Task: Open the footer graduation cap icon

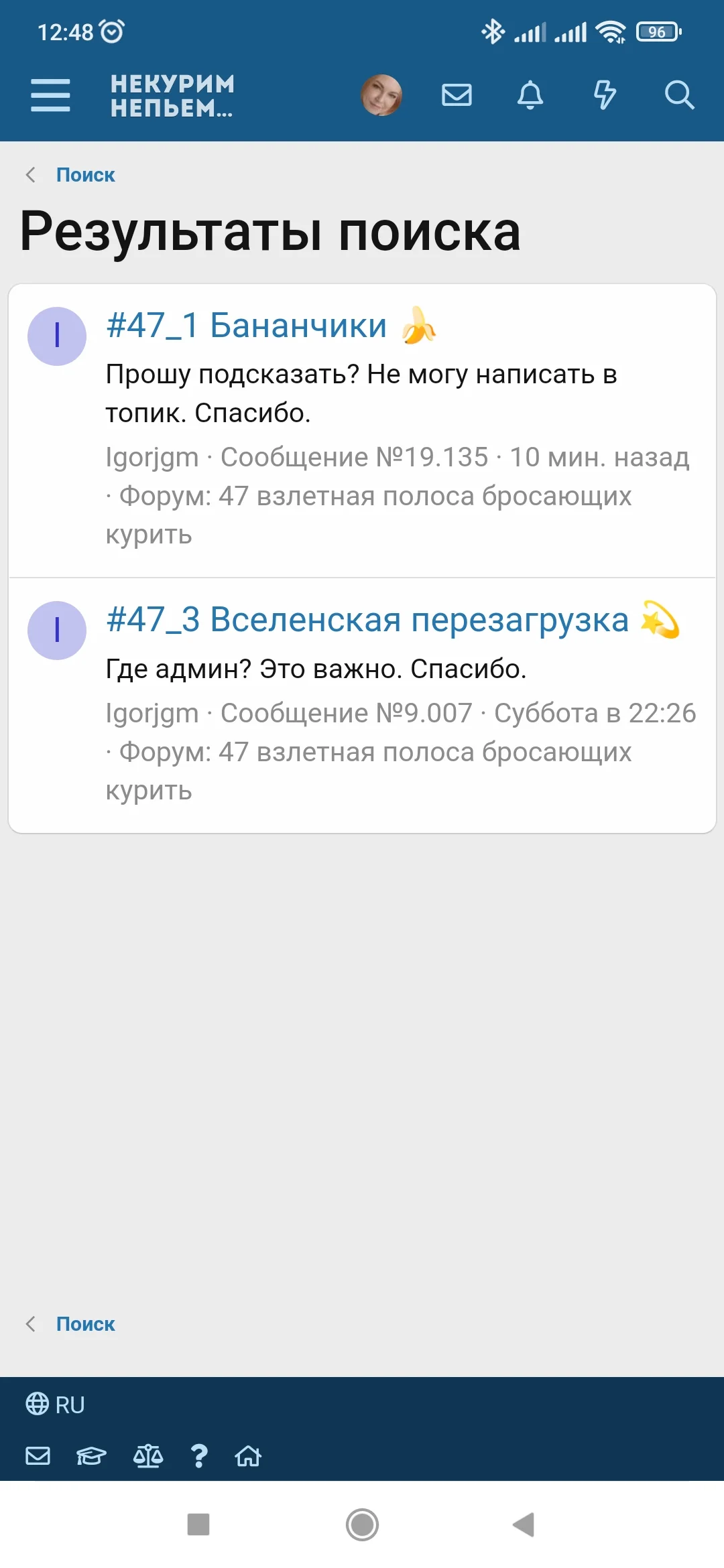Action: pyautogui.click(x=91, y=1455)
